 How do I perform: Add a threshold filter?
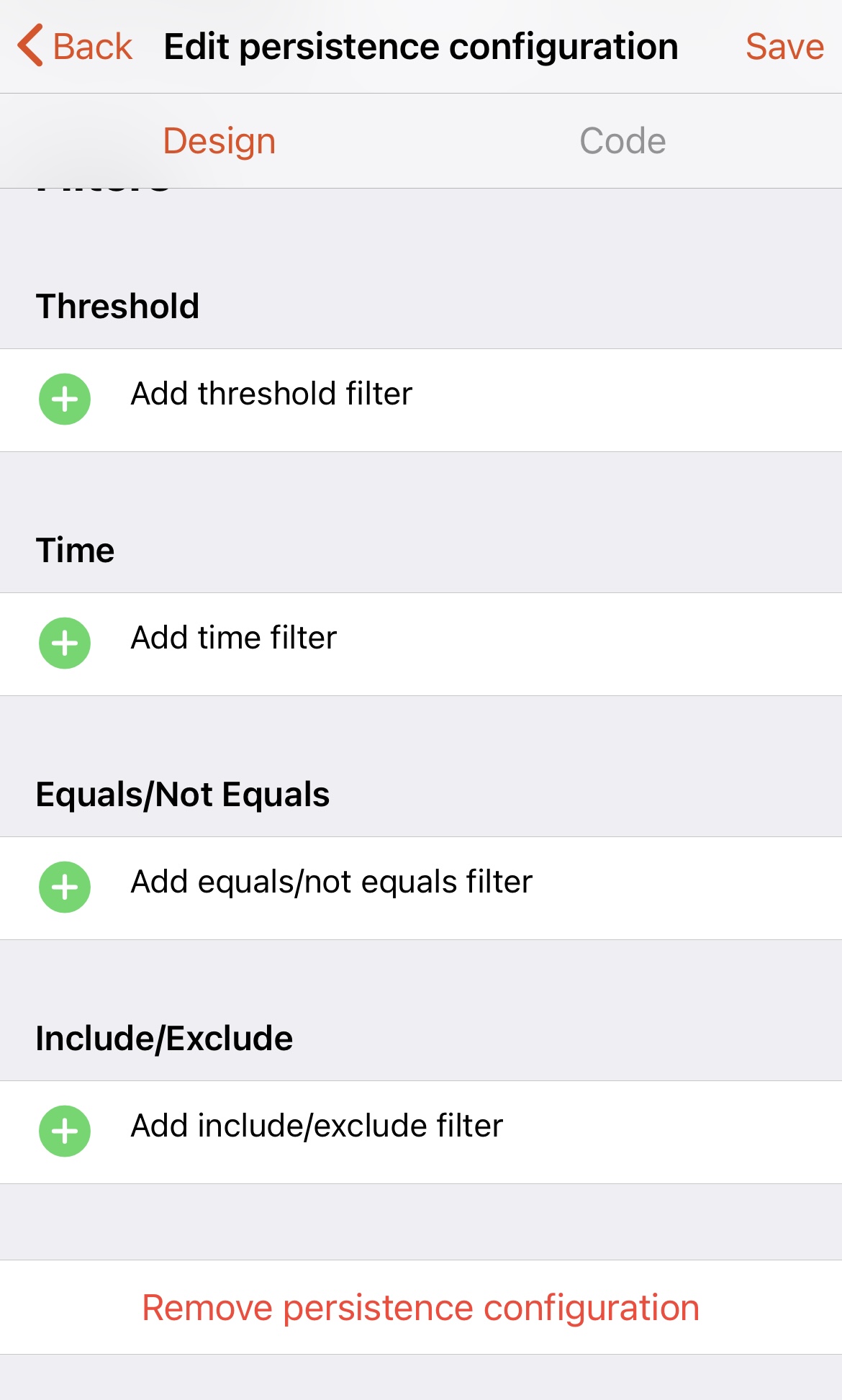pyautogui.click(x=421, y=400)
